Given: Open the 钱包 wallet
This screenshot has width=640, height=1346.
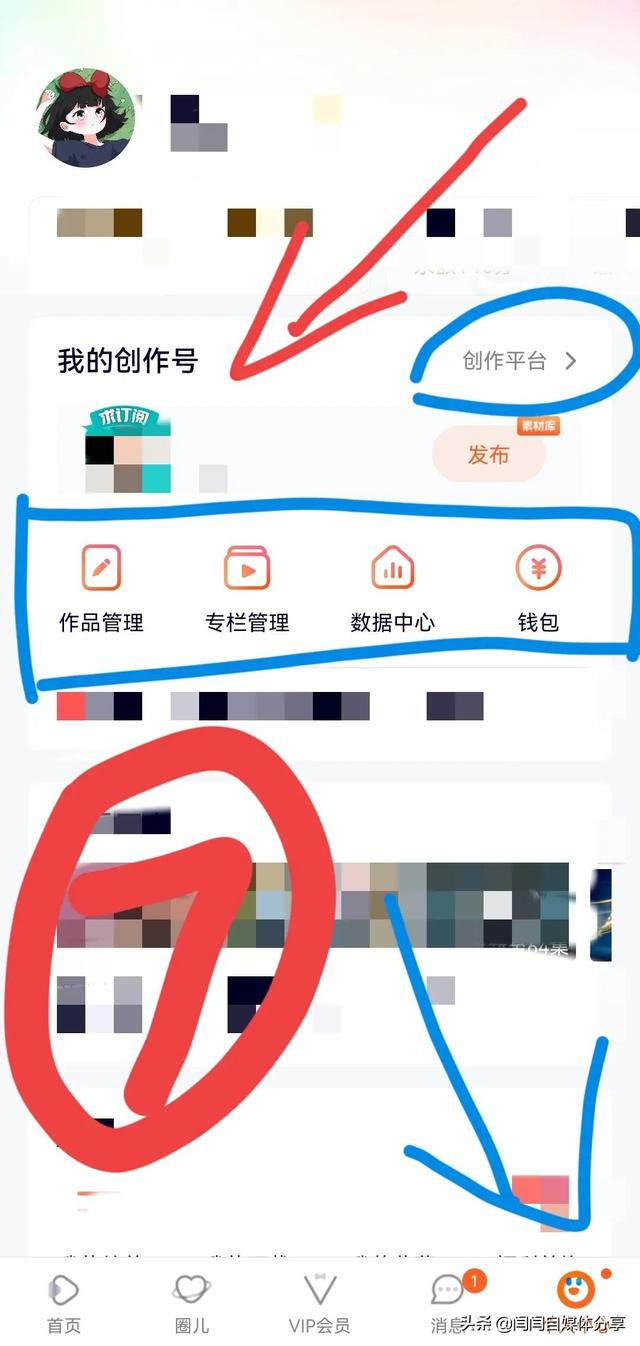Looking at the screenshot, I should click(538, 589).
